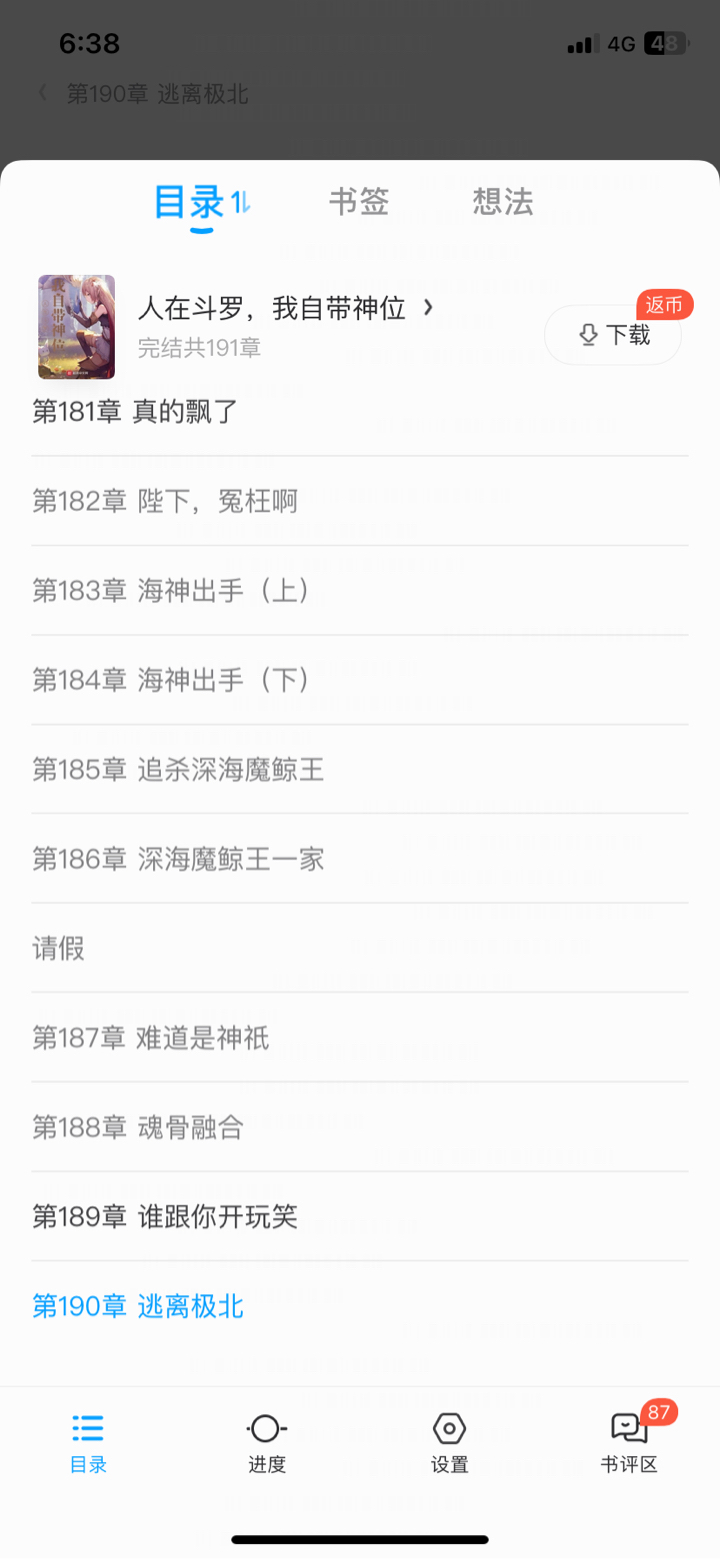Open the 进度 progress panel
The height and width of the screenshot is (1559, 720).
click(x=267, y=1443)
